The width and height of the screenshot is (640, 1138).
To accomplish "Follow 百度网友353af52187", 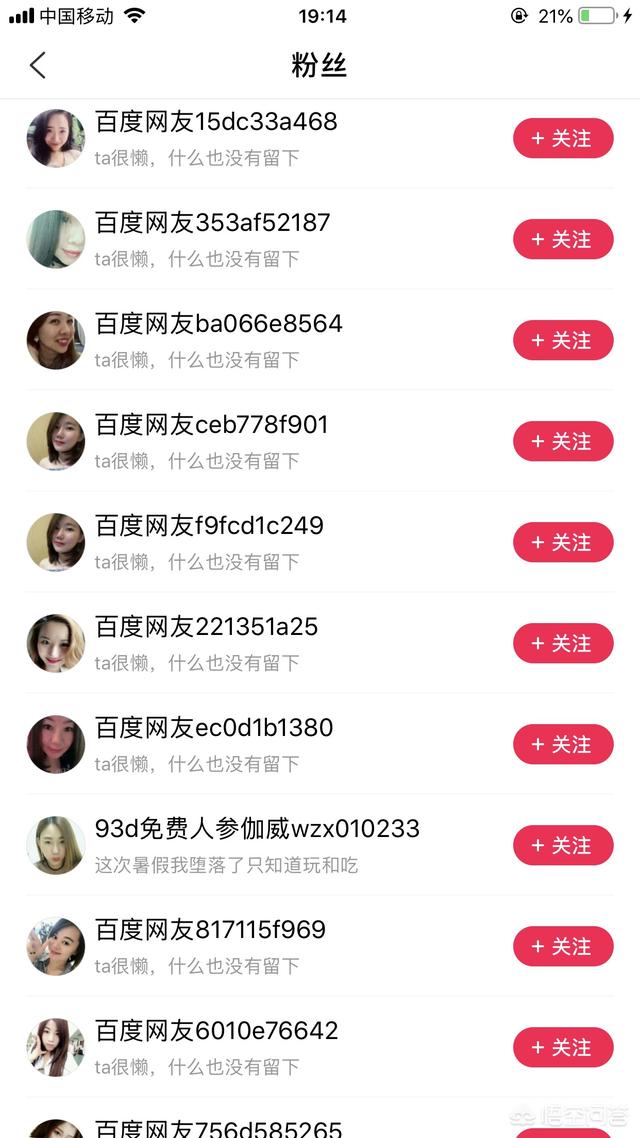I will (x=563, y=240).
